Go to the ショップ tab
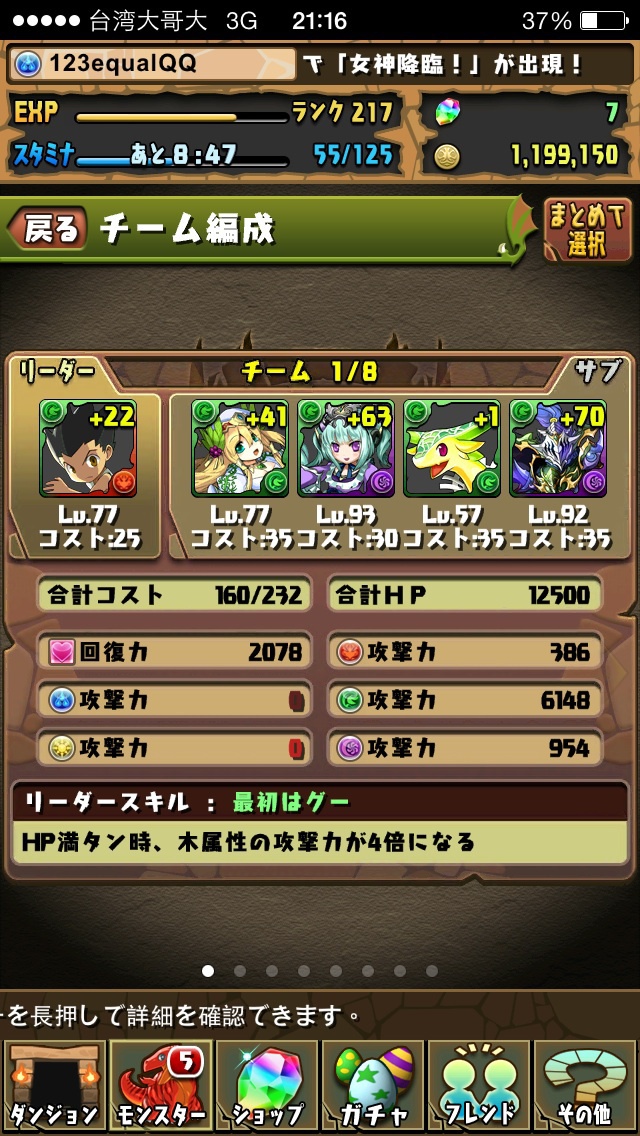Screen dimensions: 640x1136 pos(267,1085)
